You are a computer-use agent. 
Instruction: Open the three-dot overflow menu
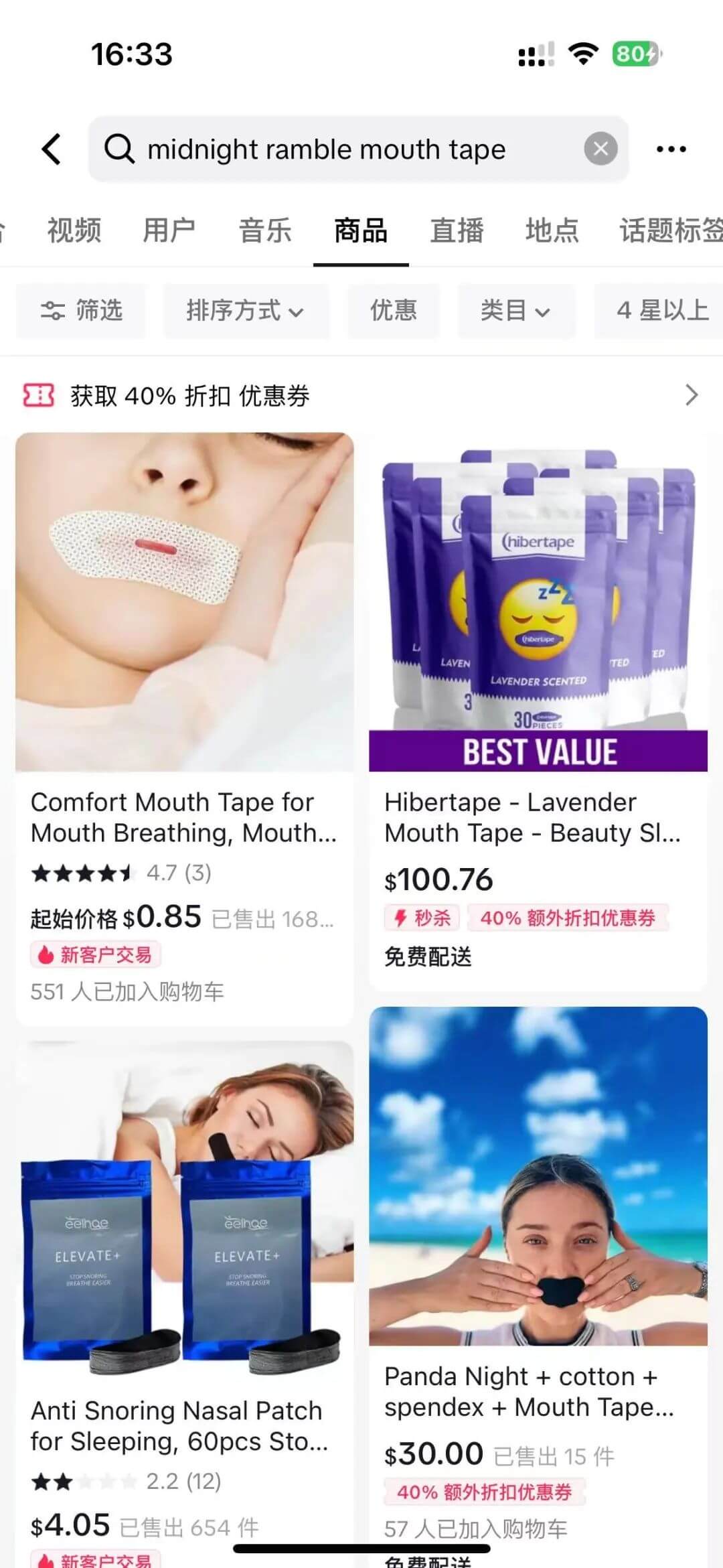coord(671,149)
